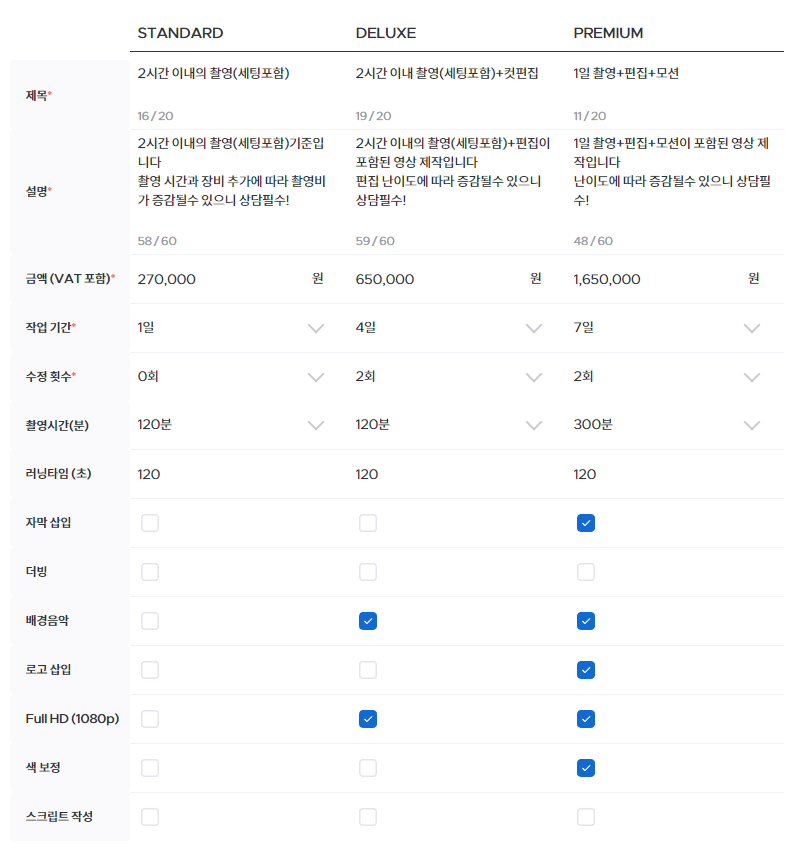The width and height of the screenshot is (796, 859).
Task: Open the DELUXE 촬영시간 dropdown
Action: point(448,425)
